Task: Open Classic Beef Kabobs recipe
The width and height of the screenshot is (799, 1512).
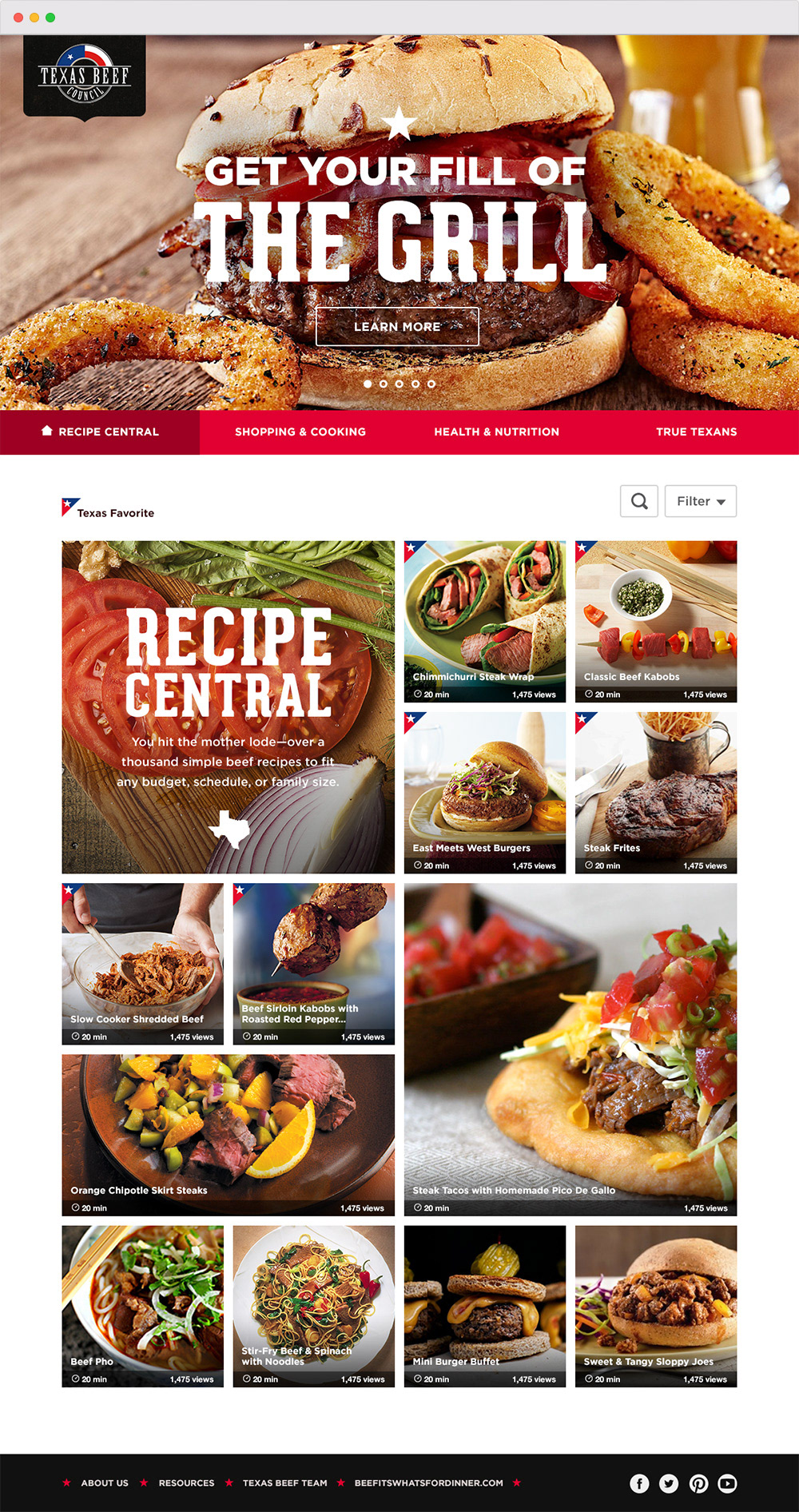Action: click(x=655, y=621)
